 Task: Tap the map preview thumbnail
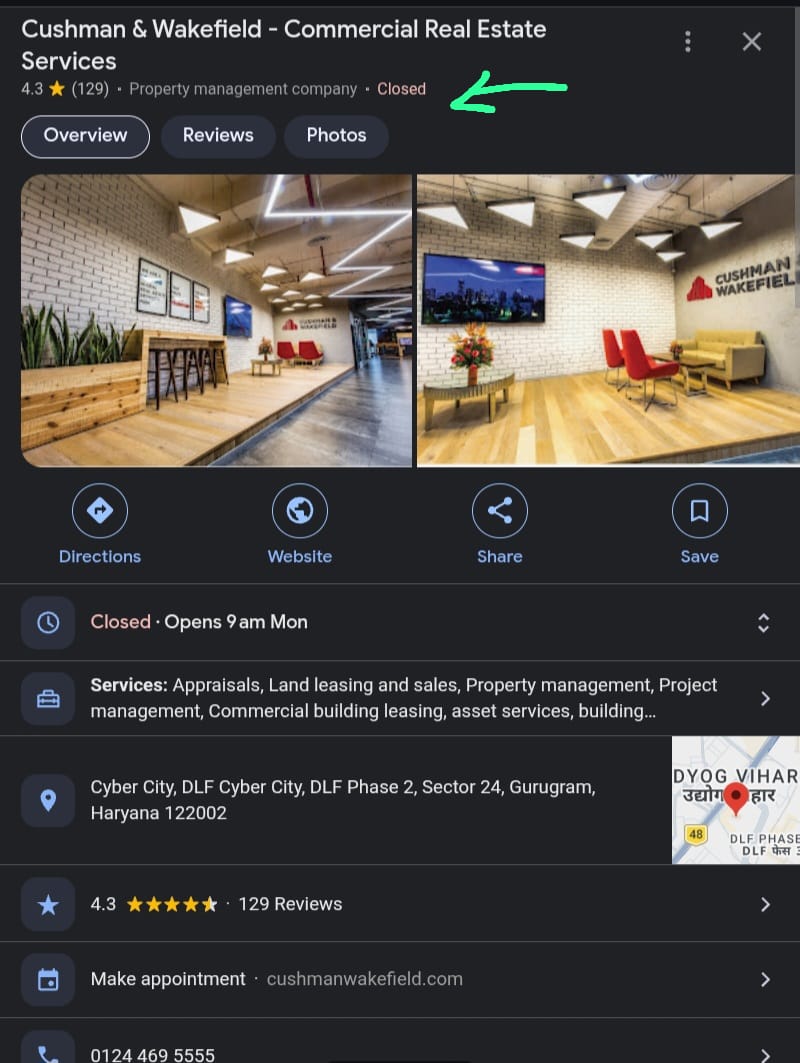tap(736, 800)
